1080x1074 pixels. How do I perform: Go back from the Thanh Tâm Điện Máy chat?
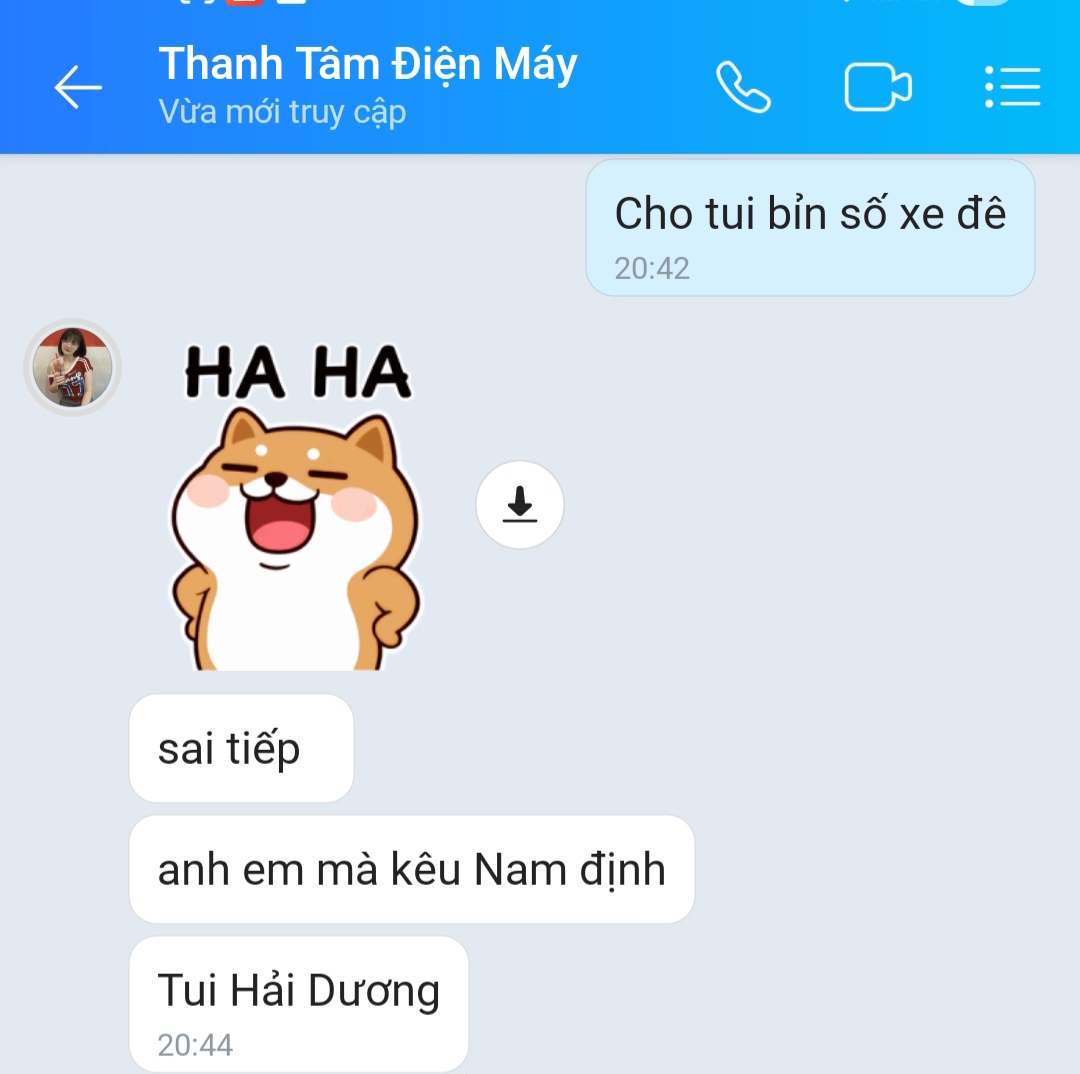click(78, 88)
